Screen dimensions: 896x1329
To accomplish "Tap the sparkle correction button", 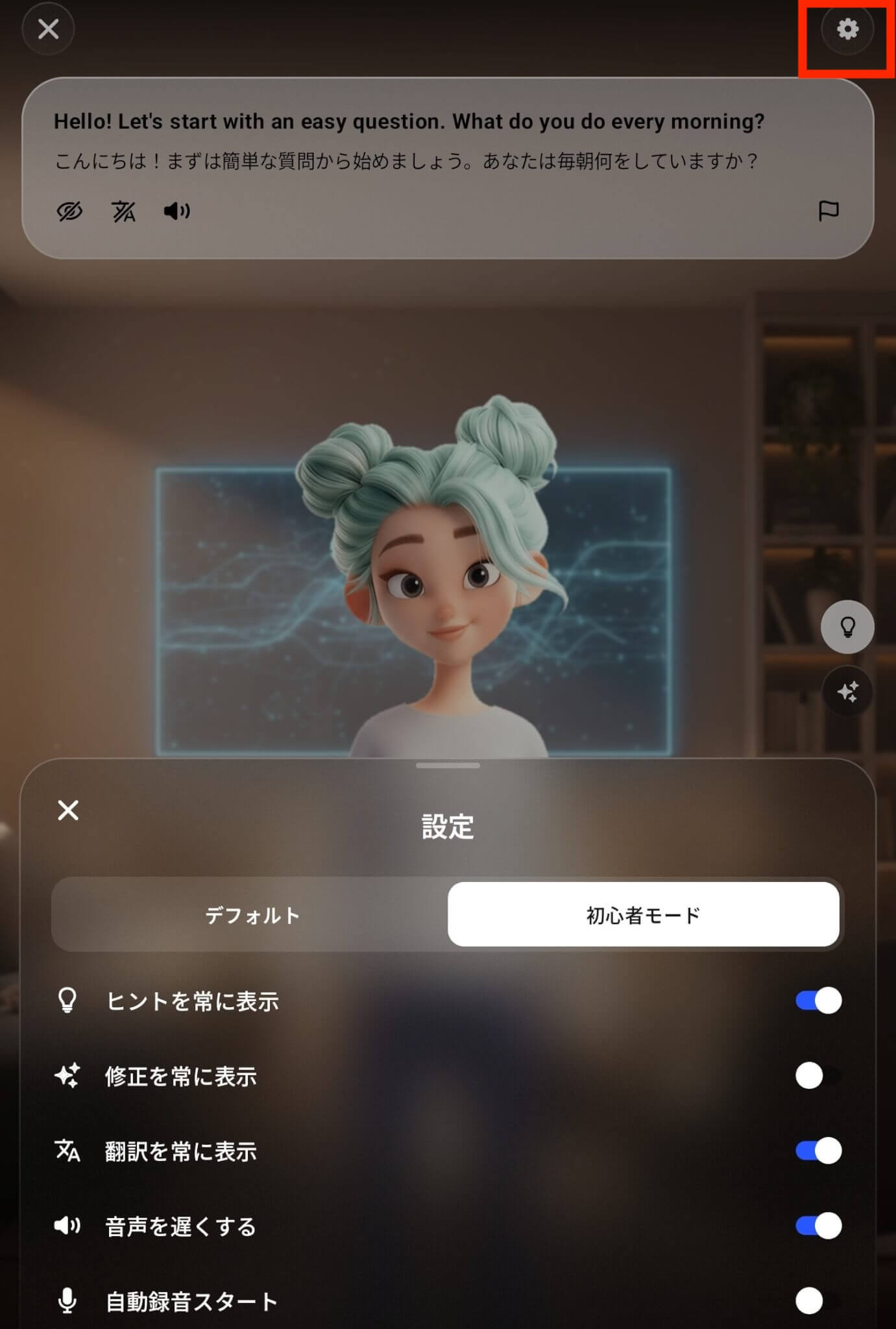I will 847,692.
